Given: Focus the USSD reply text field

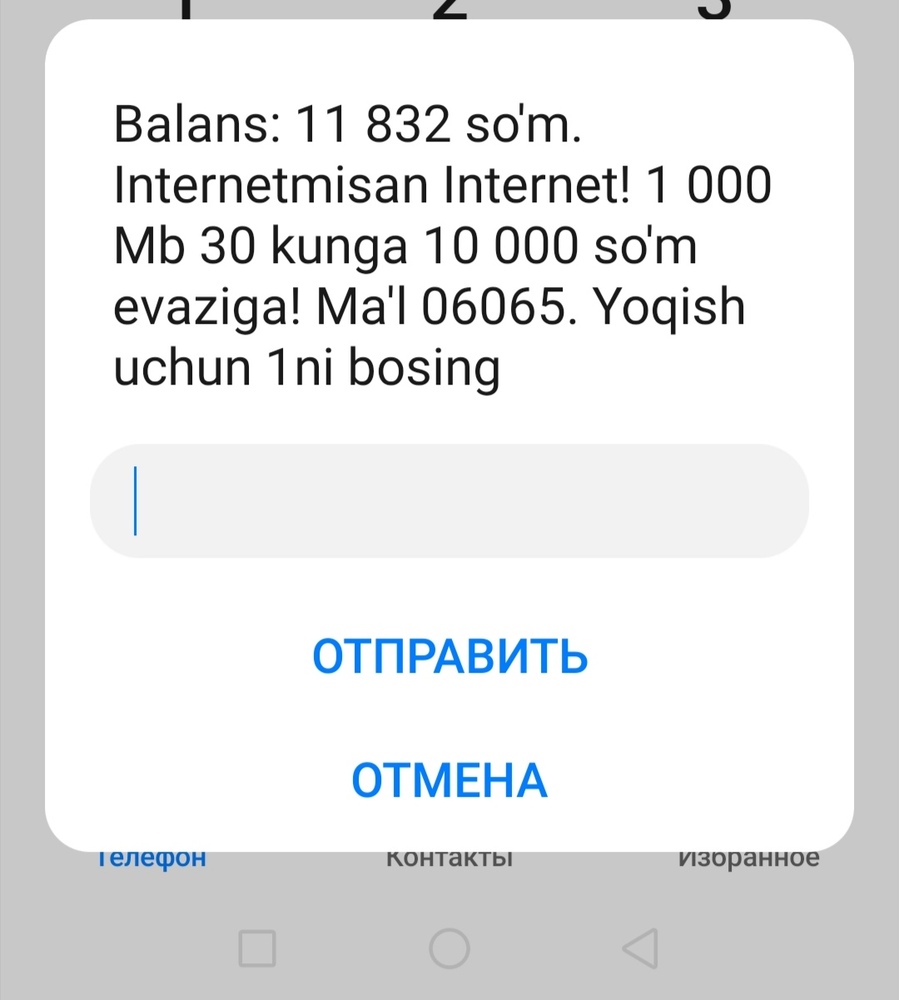Looking at the screenshot, I should pyautogui.click(x=449, y=501).
